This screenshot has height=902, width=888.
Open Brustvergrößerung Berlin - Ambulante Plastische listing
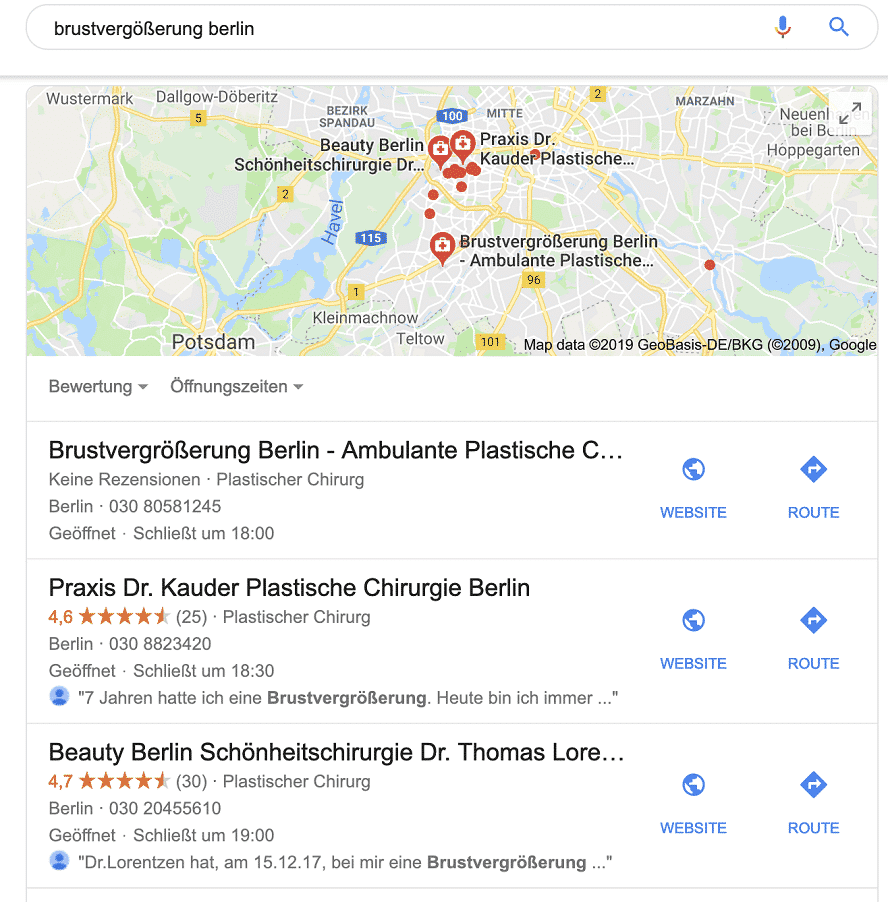[335, 451]
